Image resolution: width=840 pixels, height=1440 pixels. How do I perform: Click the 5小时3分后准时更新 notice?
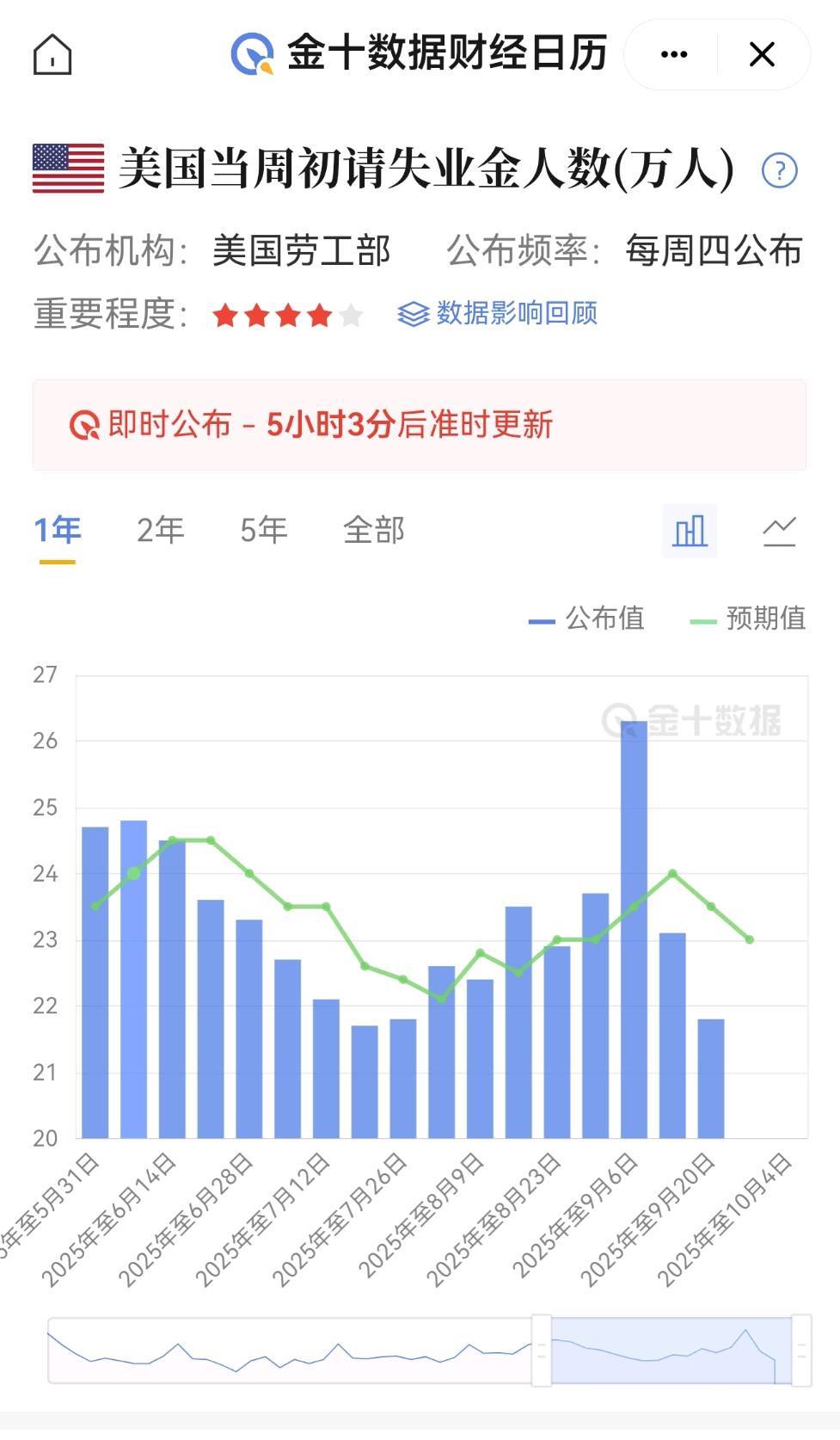tap(413, 423)
